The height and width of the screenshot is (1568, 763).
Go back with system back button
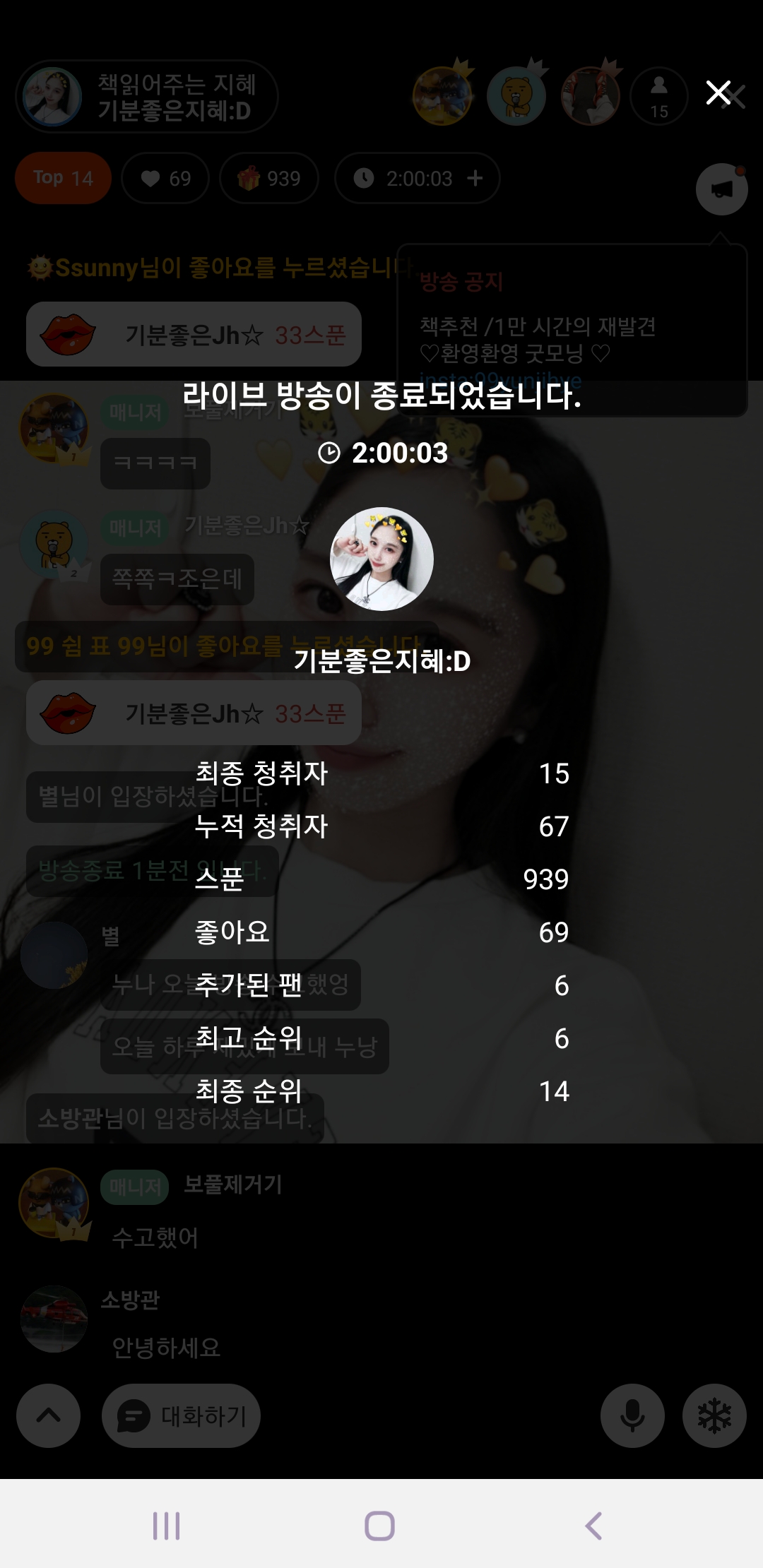(x=593, y=1526)
